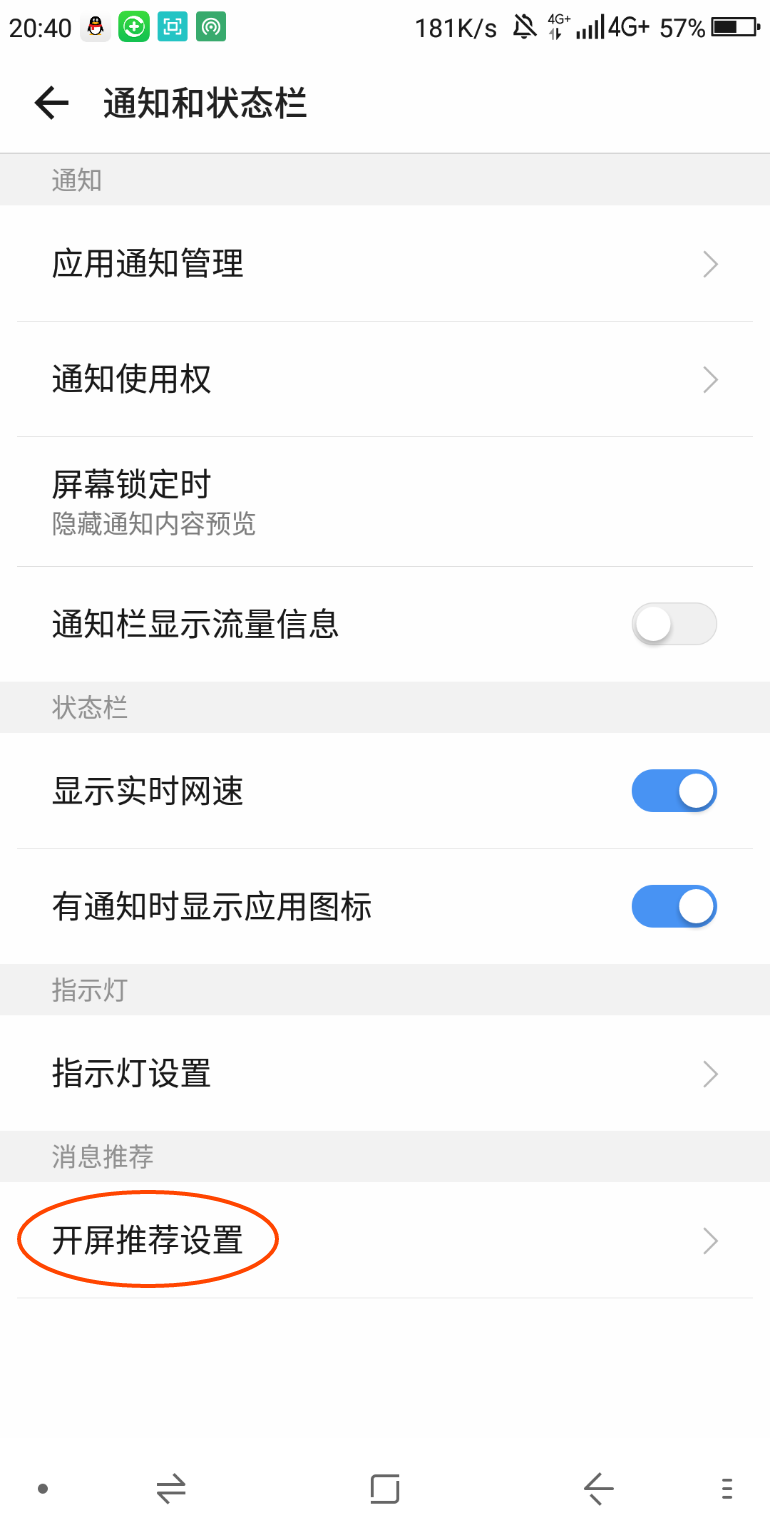Viewport: 770px width, 1540px height.
Task: Enable 通知栏显示流量信息 toggle
Action: pos(674,623)
